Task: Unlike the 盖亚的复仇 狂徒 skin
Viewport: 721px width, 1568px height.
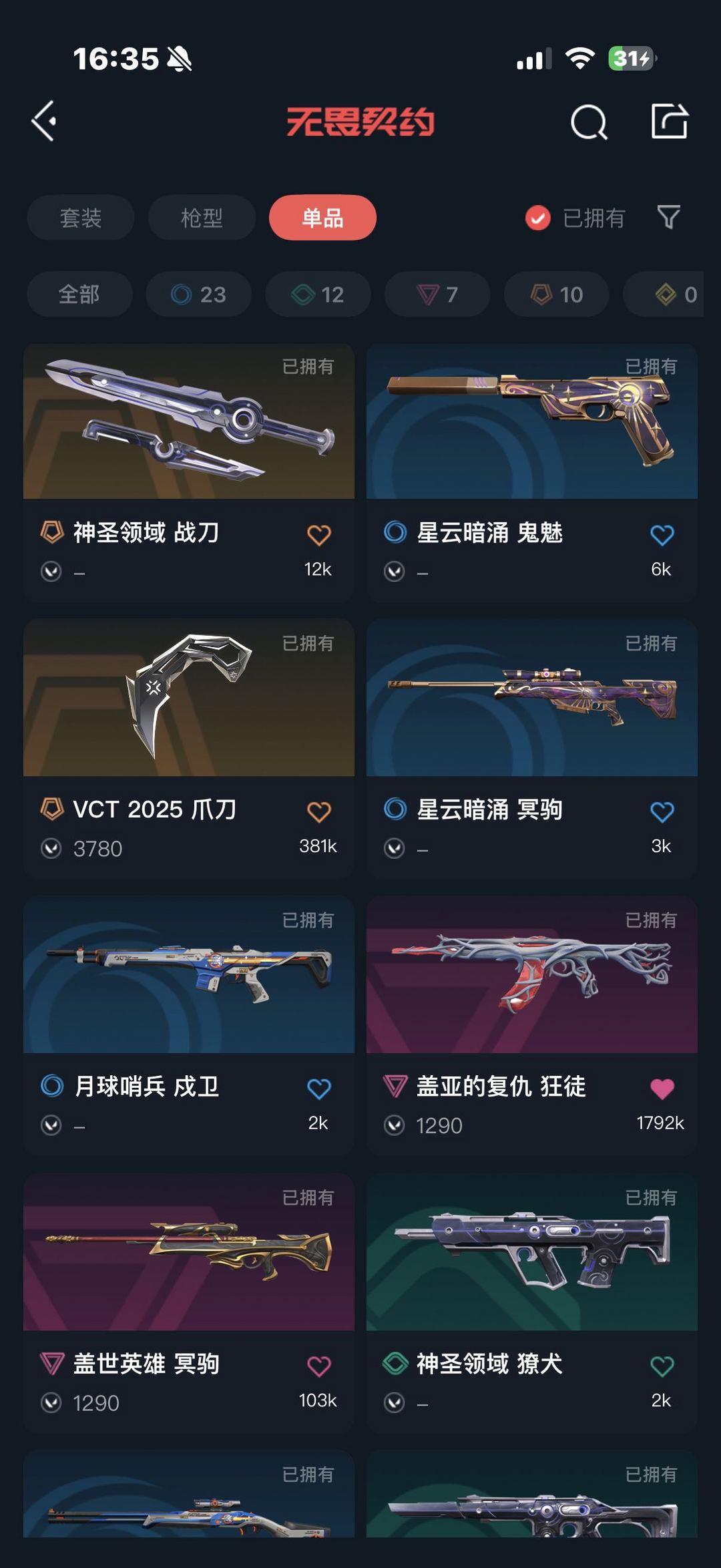Action: tap(662, 1089)
